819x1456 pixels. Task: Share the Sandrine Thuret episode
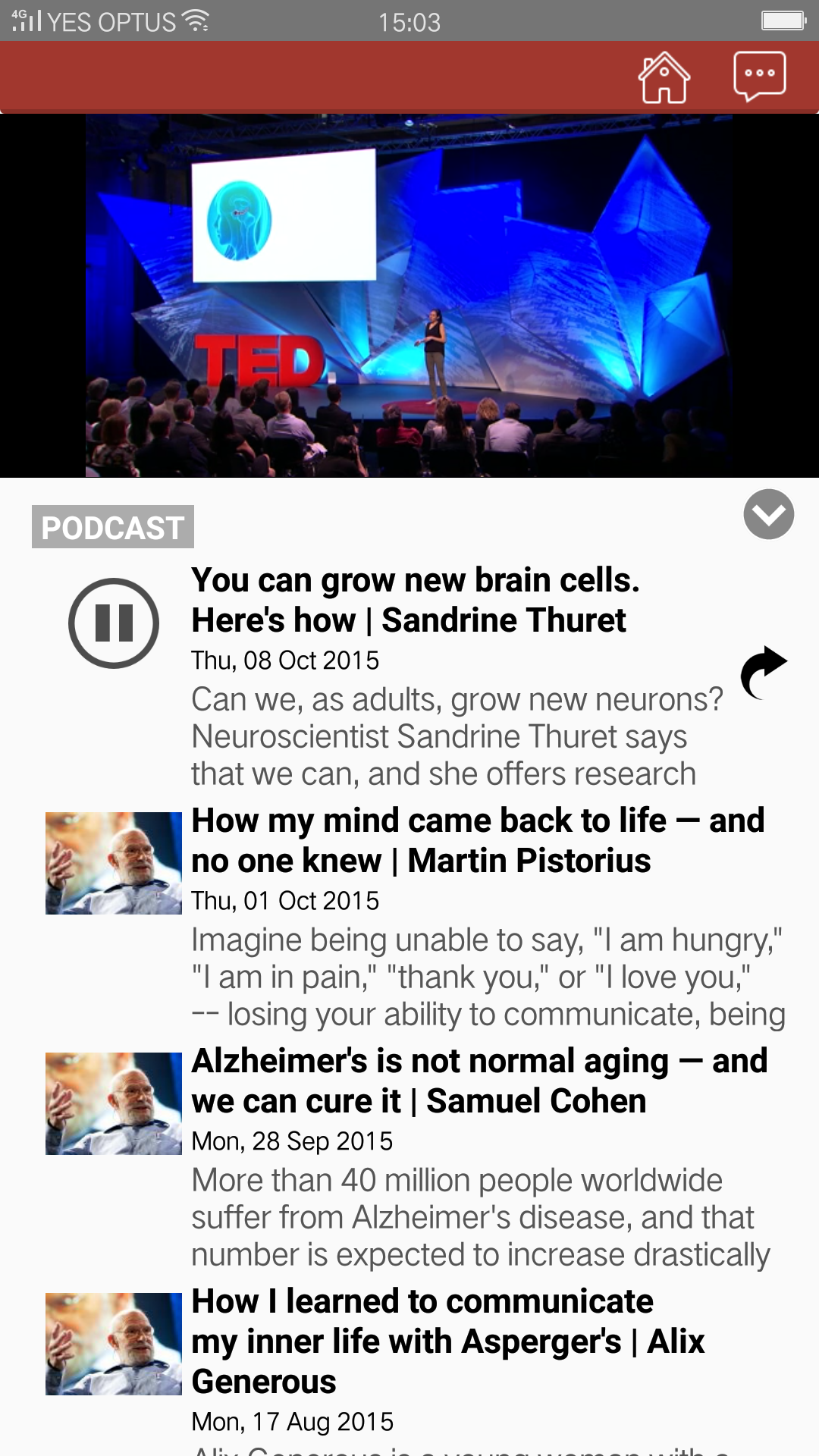(x=763, y=672)
